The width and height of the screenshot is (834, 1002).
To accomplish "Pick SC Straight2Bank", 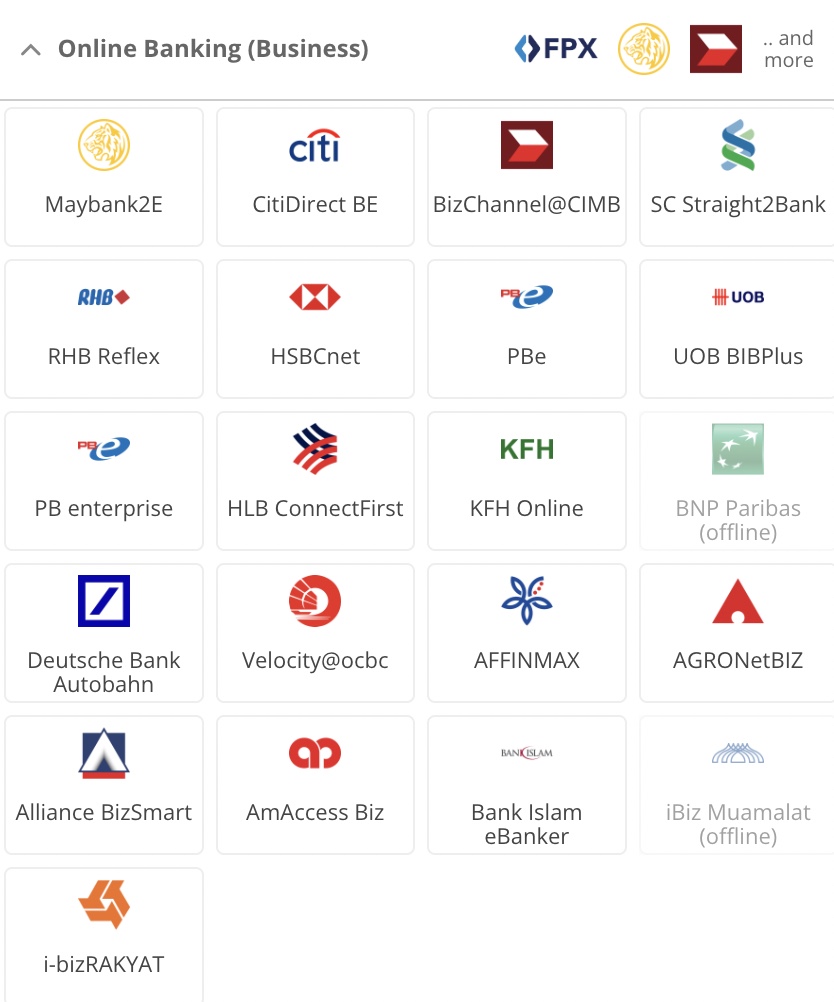I will click(x=737, y=177).
